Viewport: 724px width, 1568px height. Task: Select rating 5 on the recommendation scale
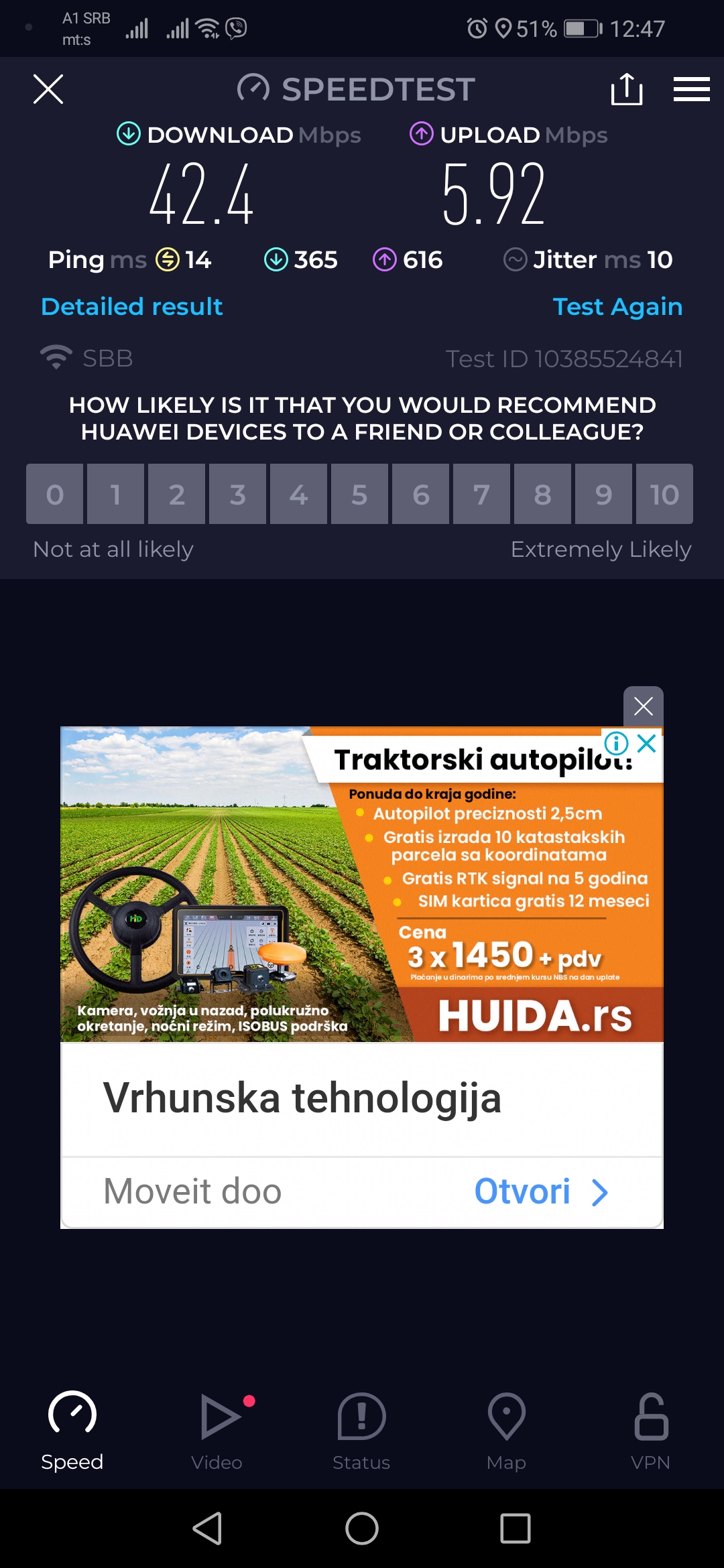[x=359, y=494]
